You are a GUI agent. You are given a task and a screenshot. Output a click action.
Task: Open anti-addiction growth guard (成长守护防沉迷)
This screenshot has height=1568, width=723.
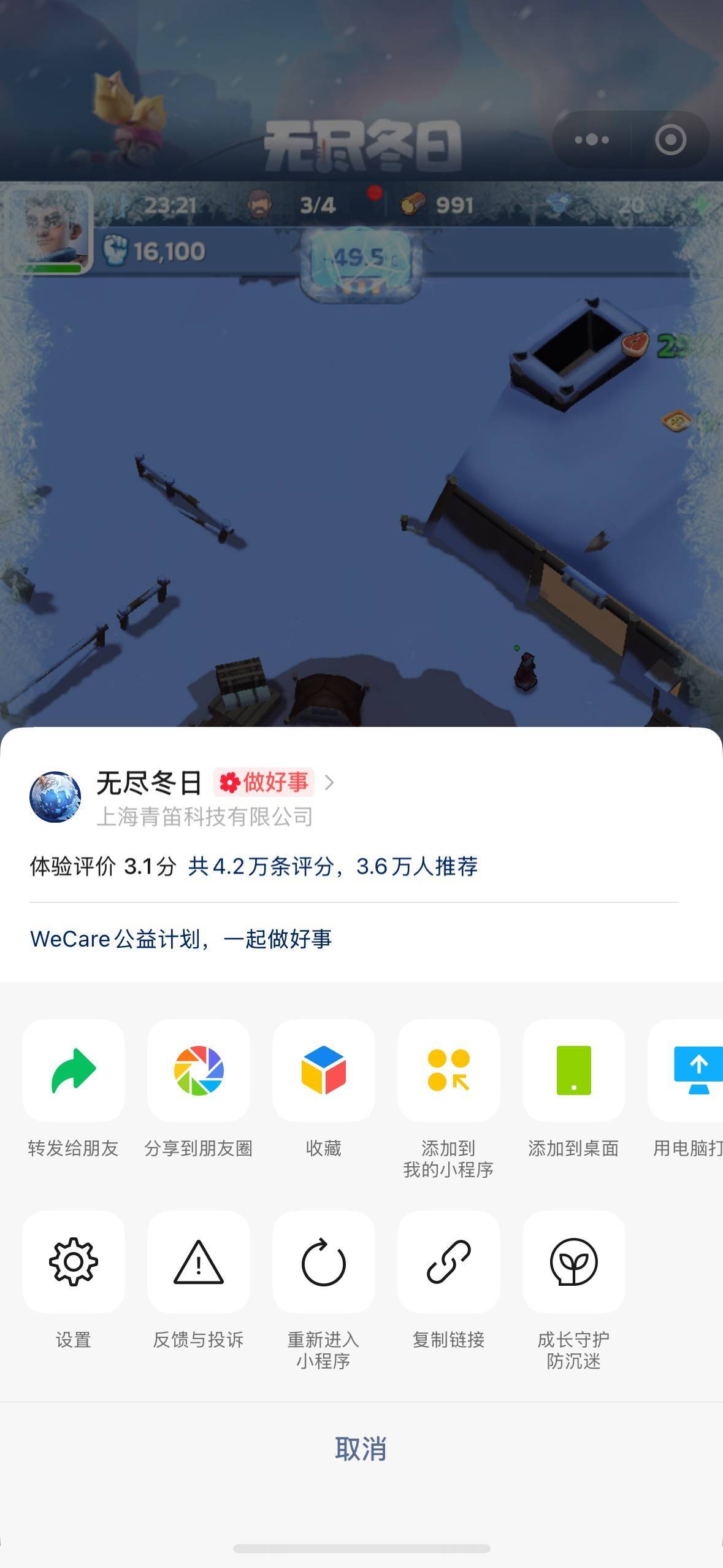pyautogui.click(x=574, y=1262)
